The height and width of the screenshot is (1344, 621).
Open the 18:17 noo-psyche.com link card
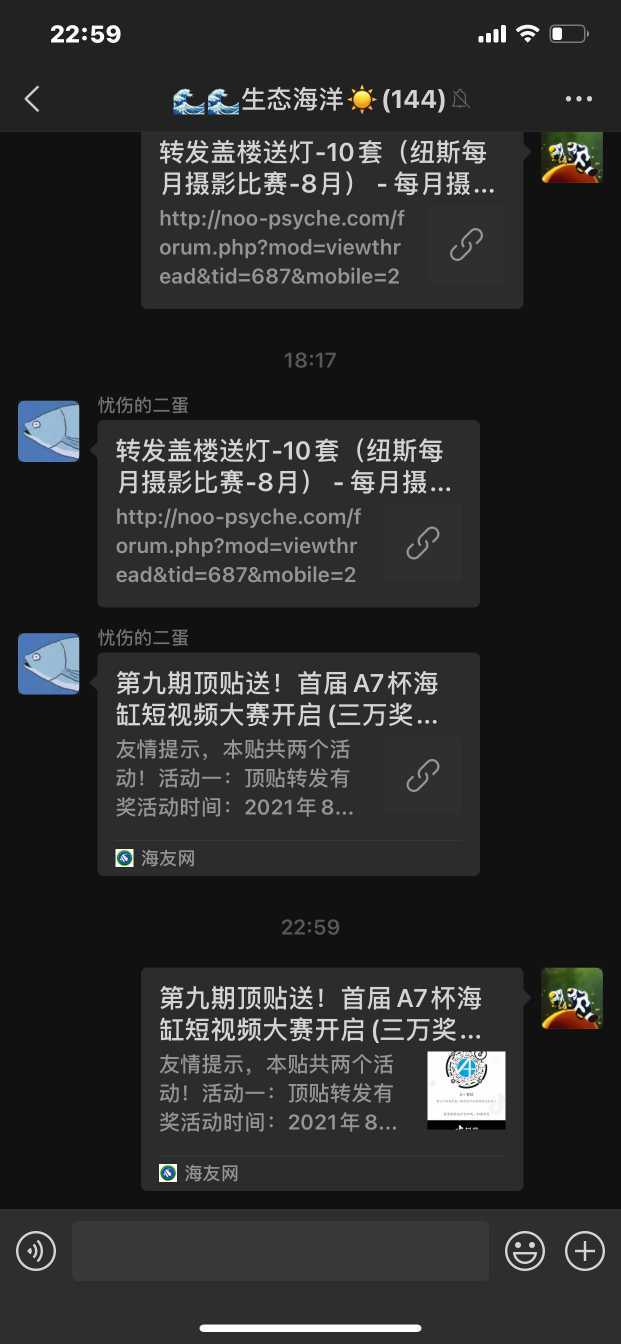click(x=288, y=513)
